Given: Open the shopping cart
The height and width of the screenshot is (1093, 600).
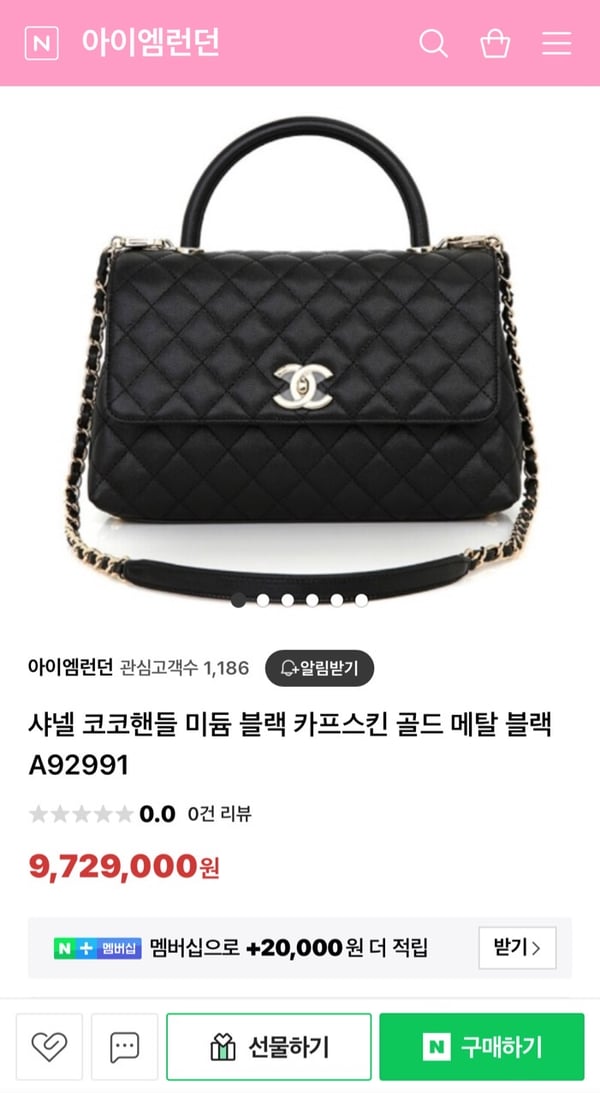Looking at the screenshot, I should click(495, 44).
